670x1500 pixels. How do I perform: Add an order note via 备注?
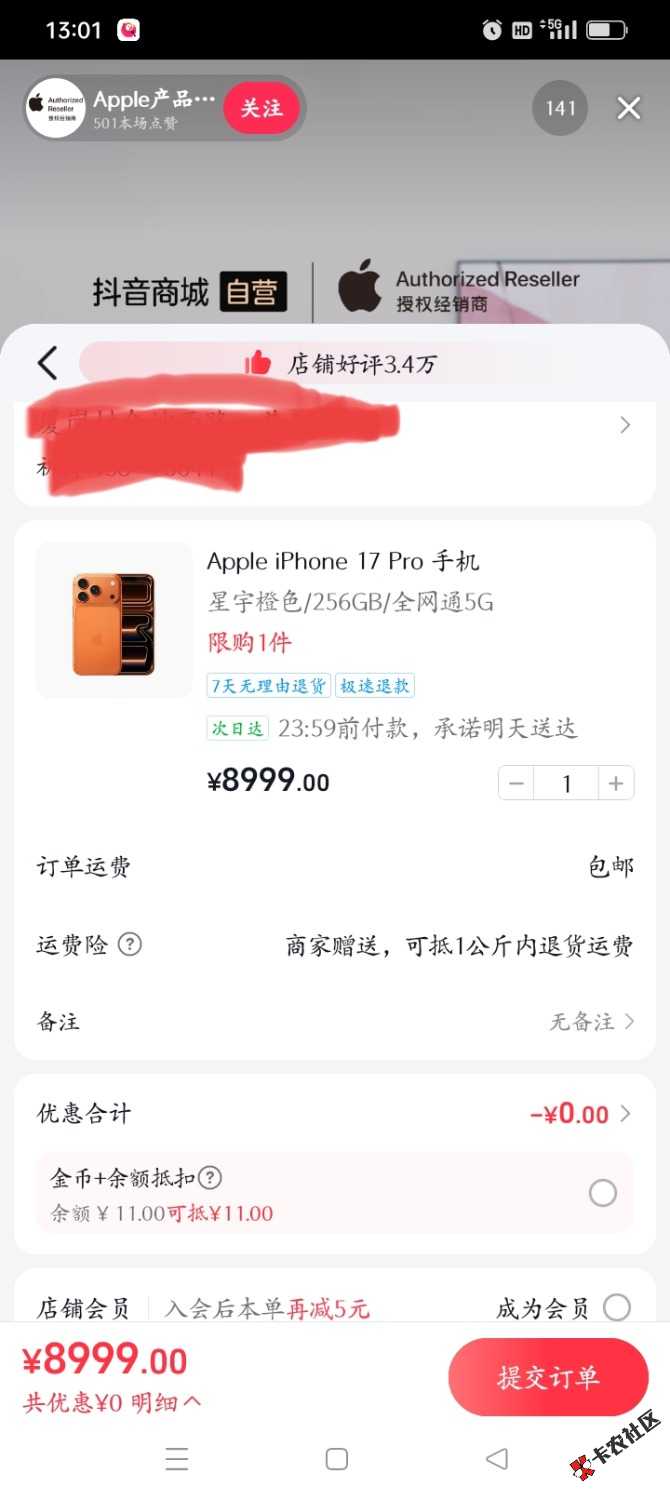click(x=590, y=1021)
